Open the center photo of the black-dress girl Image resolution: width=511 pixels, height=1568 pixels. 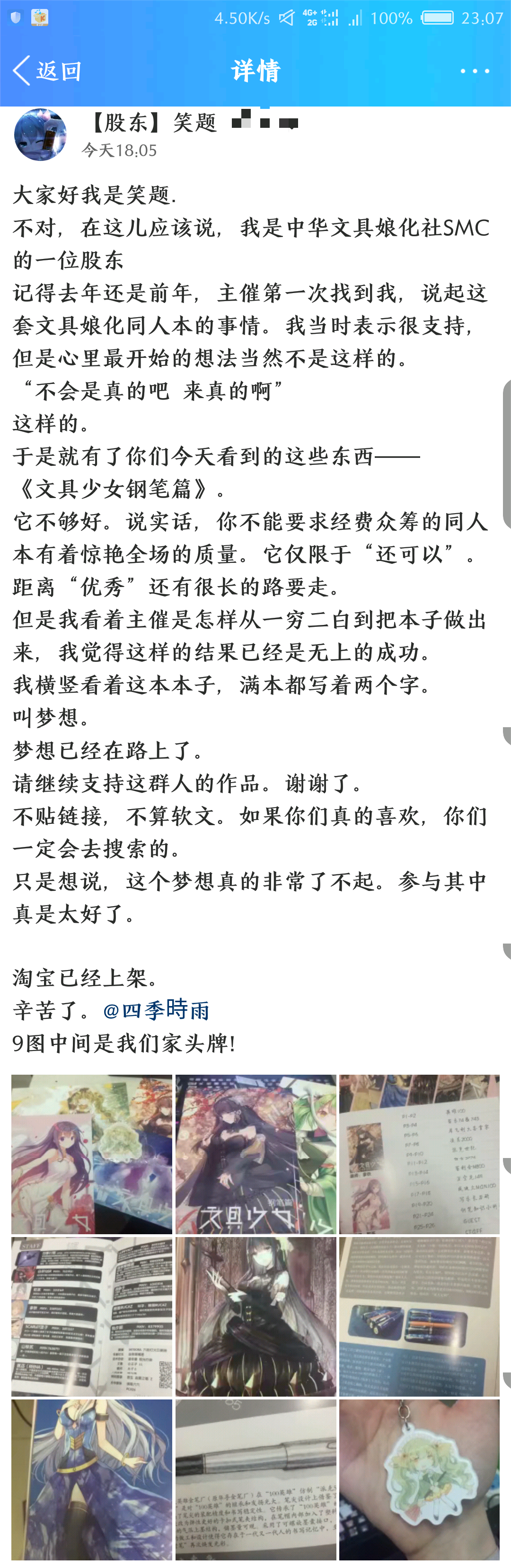click(x=255, y=1317)
